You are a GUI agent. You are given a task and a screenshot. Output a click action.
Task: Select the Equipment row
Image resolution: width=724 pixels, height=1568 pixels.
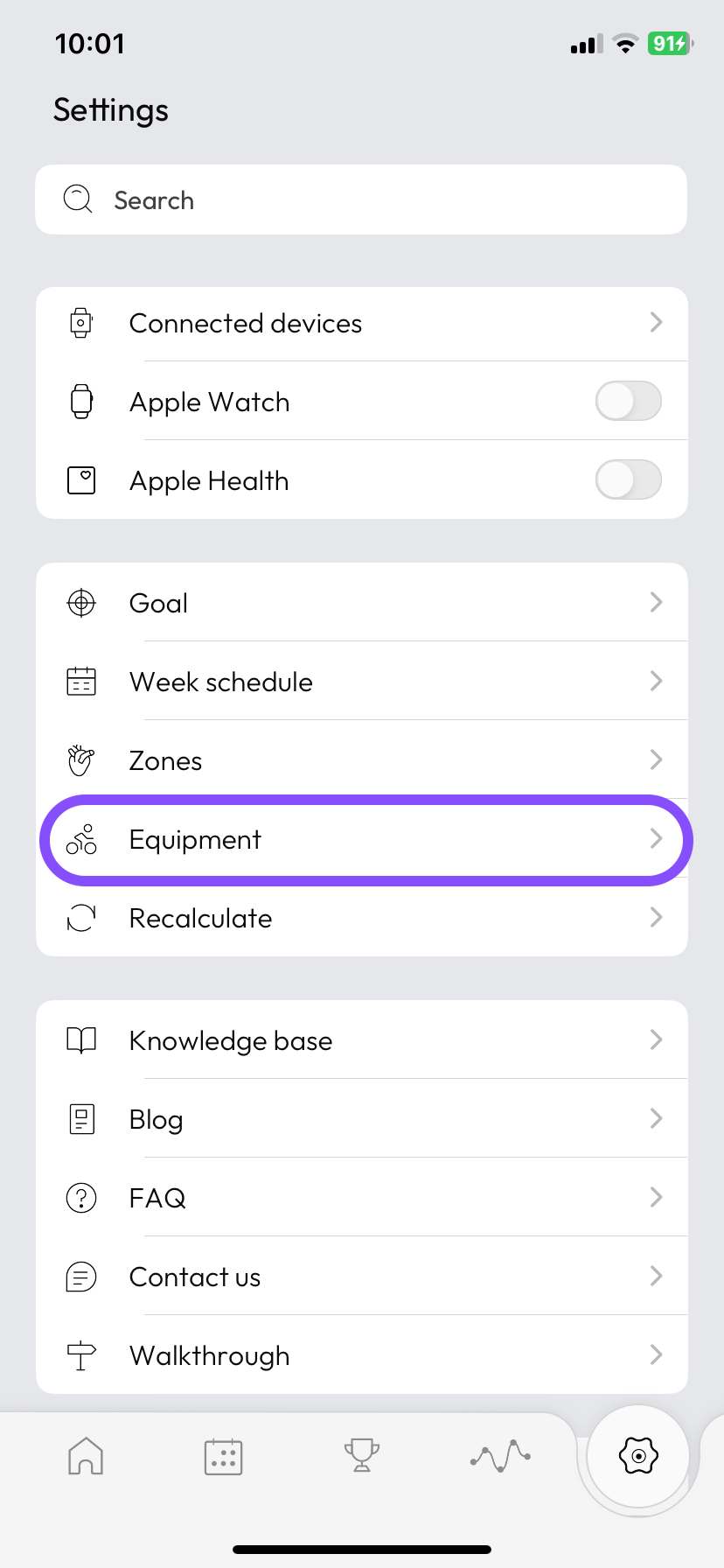360,840
